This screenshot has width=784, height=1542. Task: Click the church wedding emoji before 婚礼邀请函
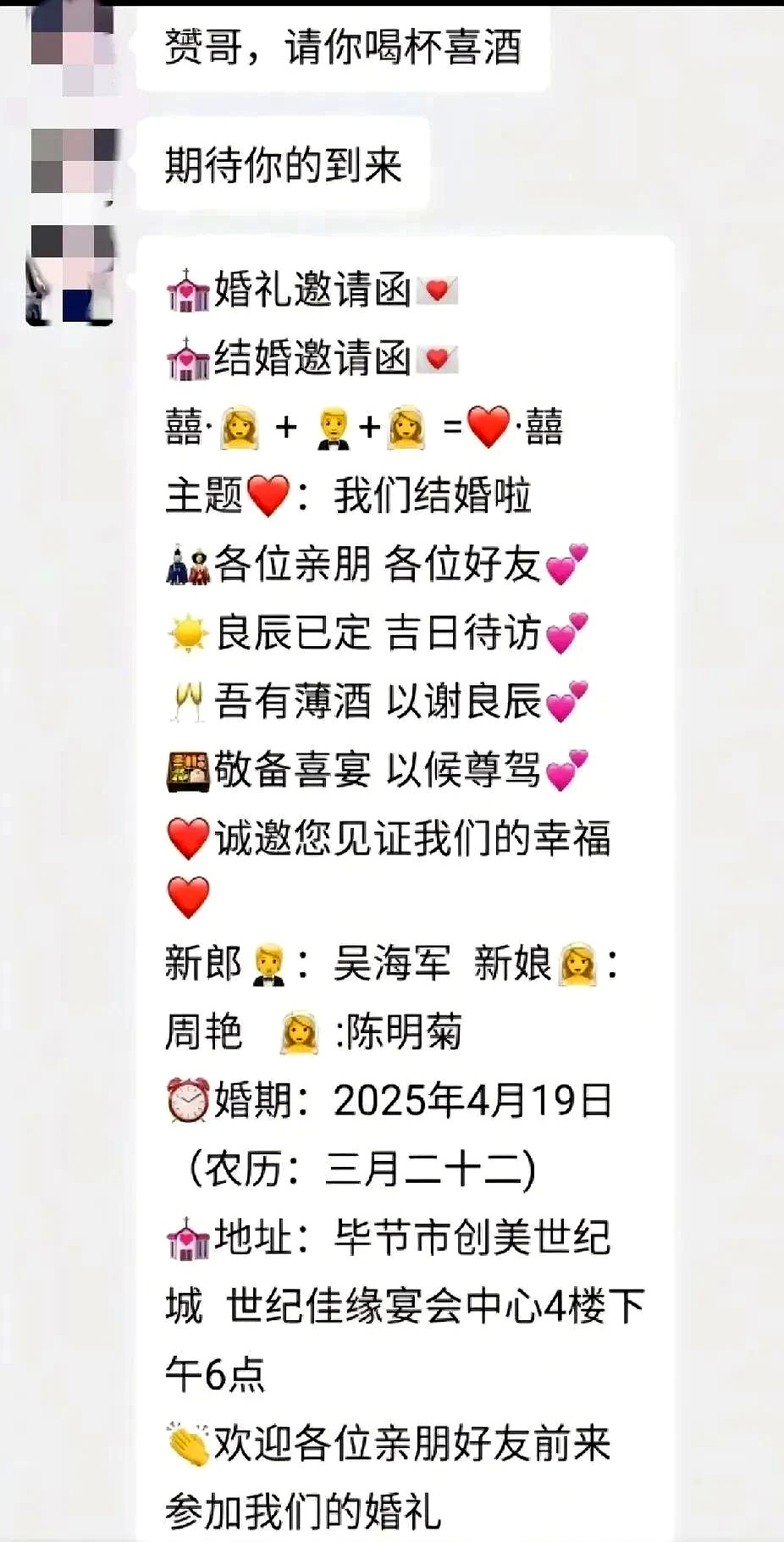click(x=186, y=292)
